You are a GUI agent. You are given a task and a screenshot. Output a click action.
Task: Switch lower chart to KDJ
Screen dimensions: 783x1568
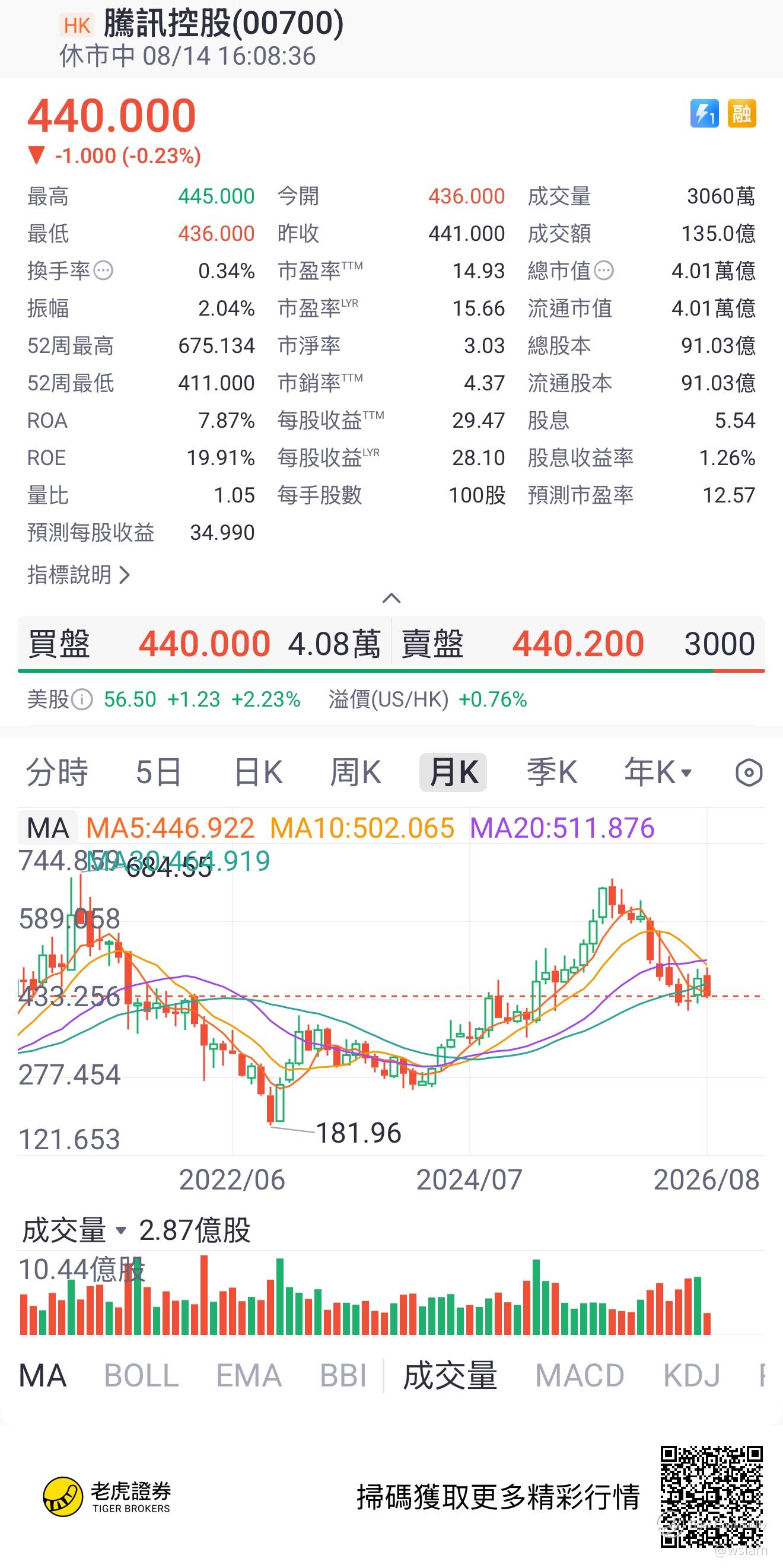tap(692, 1375)
